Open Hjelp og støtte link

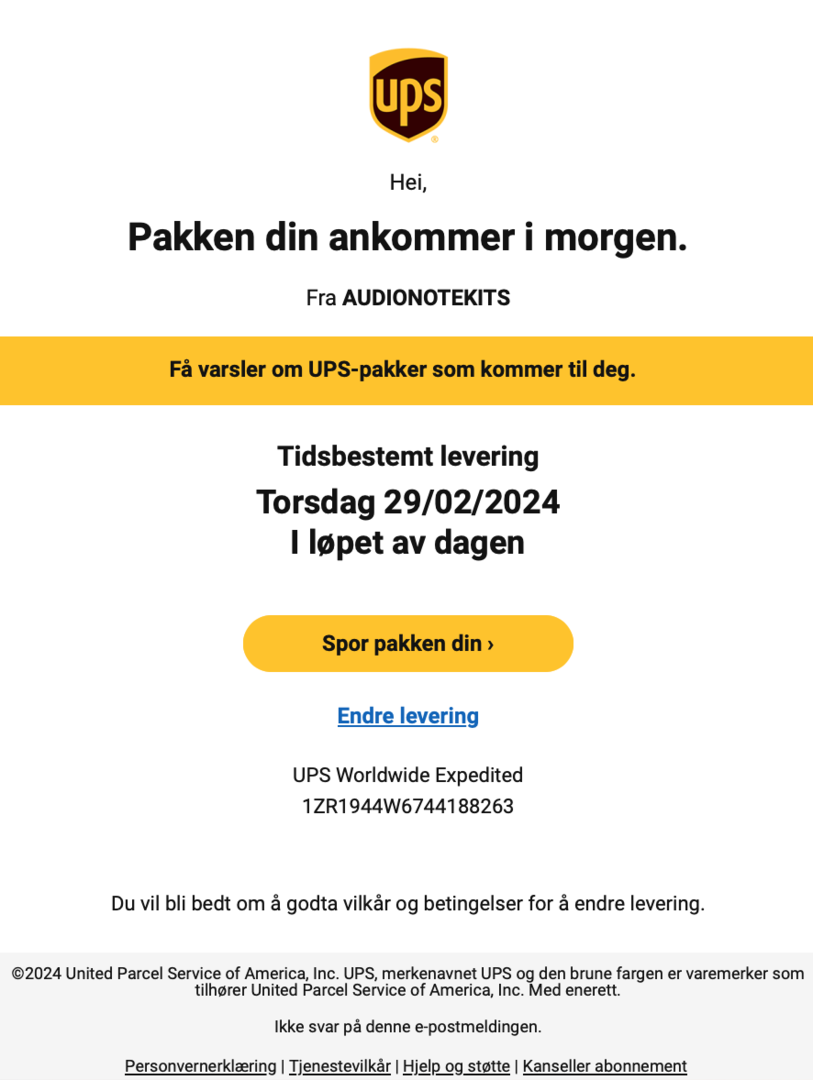coord(456,1066)
